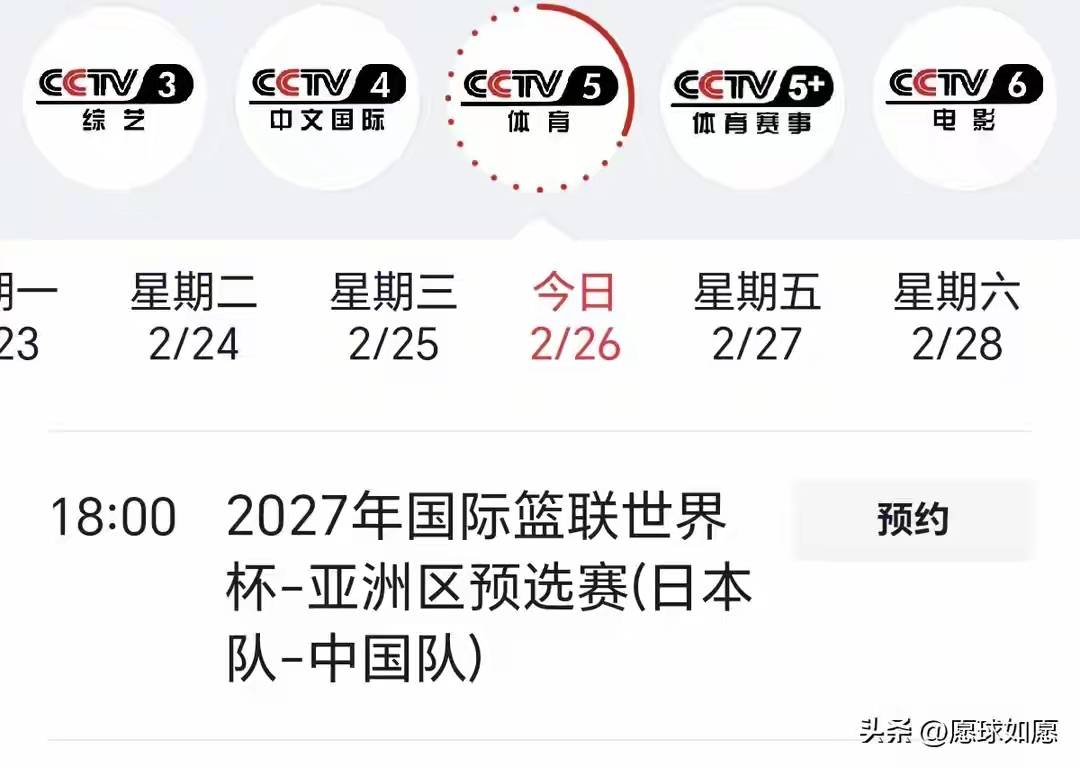Tap 预约 for the 18:00 basketball game

tap(913, 520)
